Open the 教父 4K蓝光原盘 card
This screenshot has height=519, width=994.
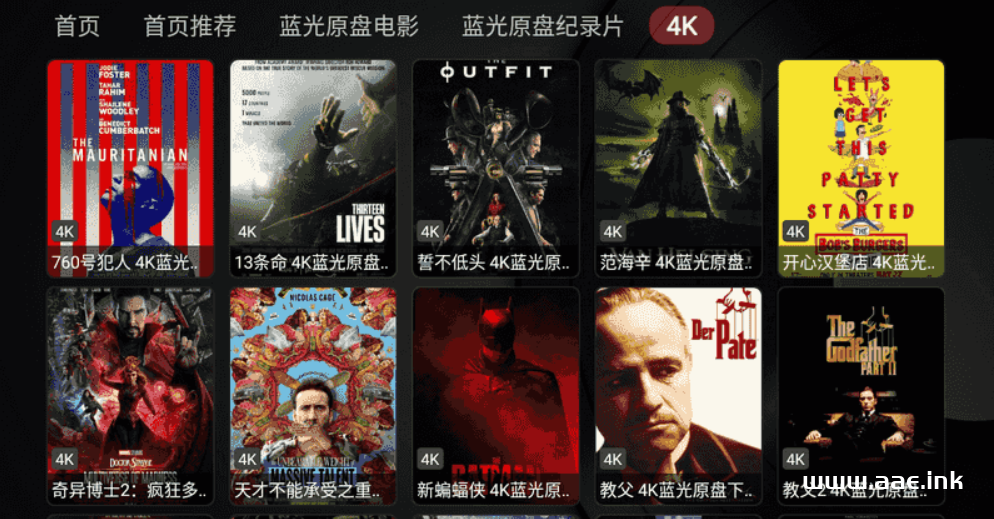(x=678, y=396)
